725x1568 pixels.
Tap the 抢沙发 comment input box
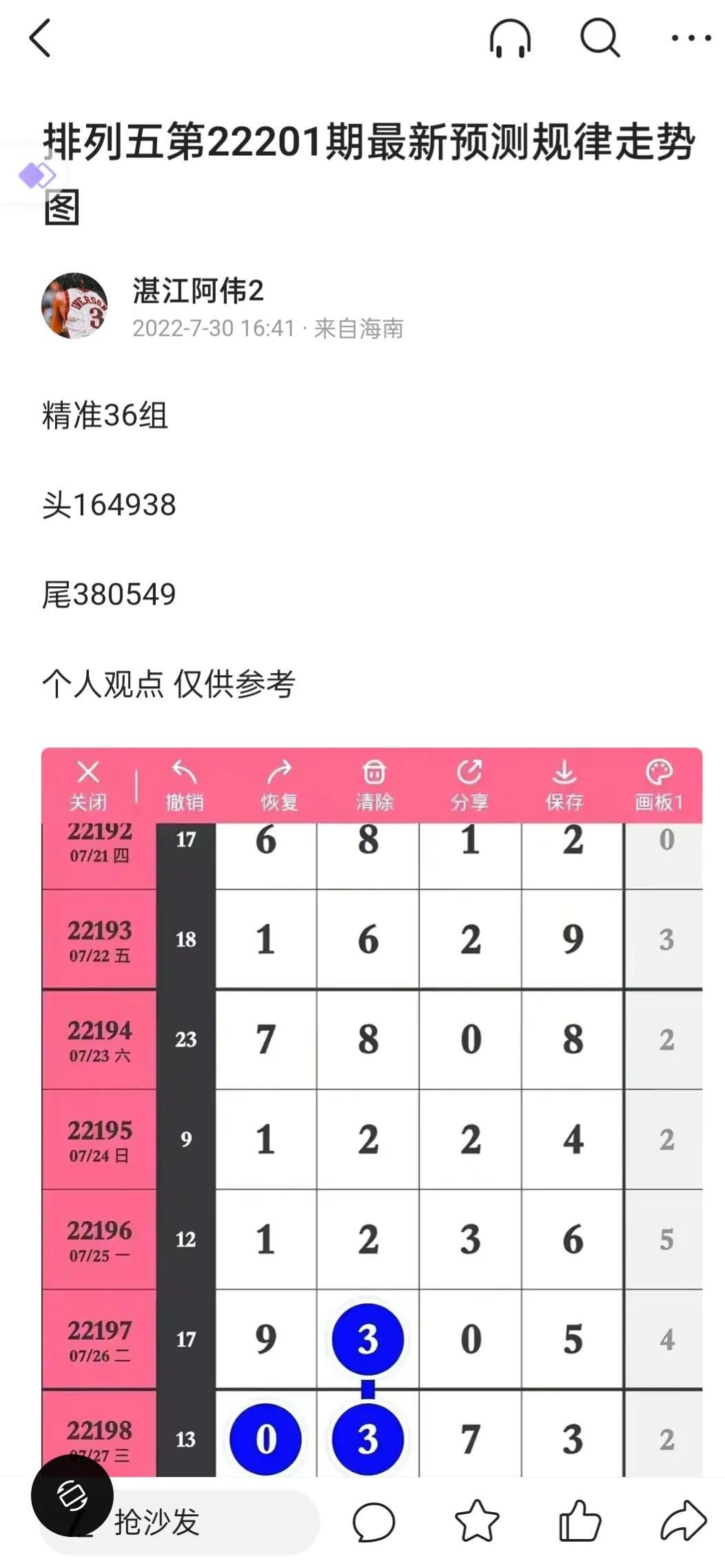pyautogui.click(x=181, y=1522)
